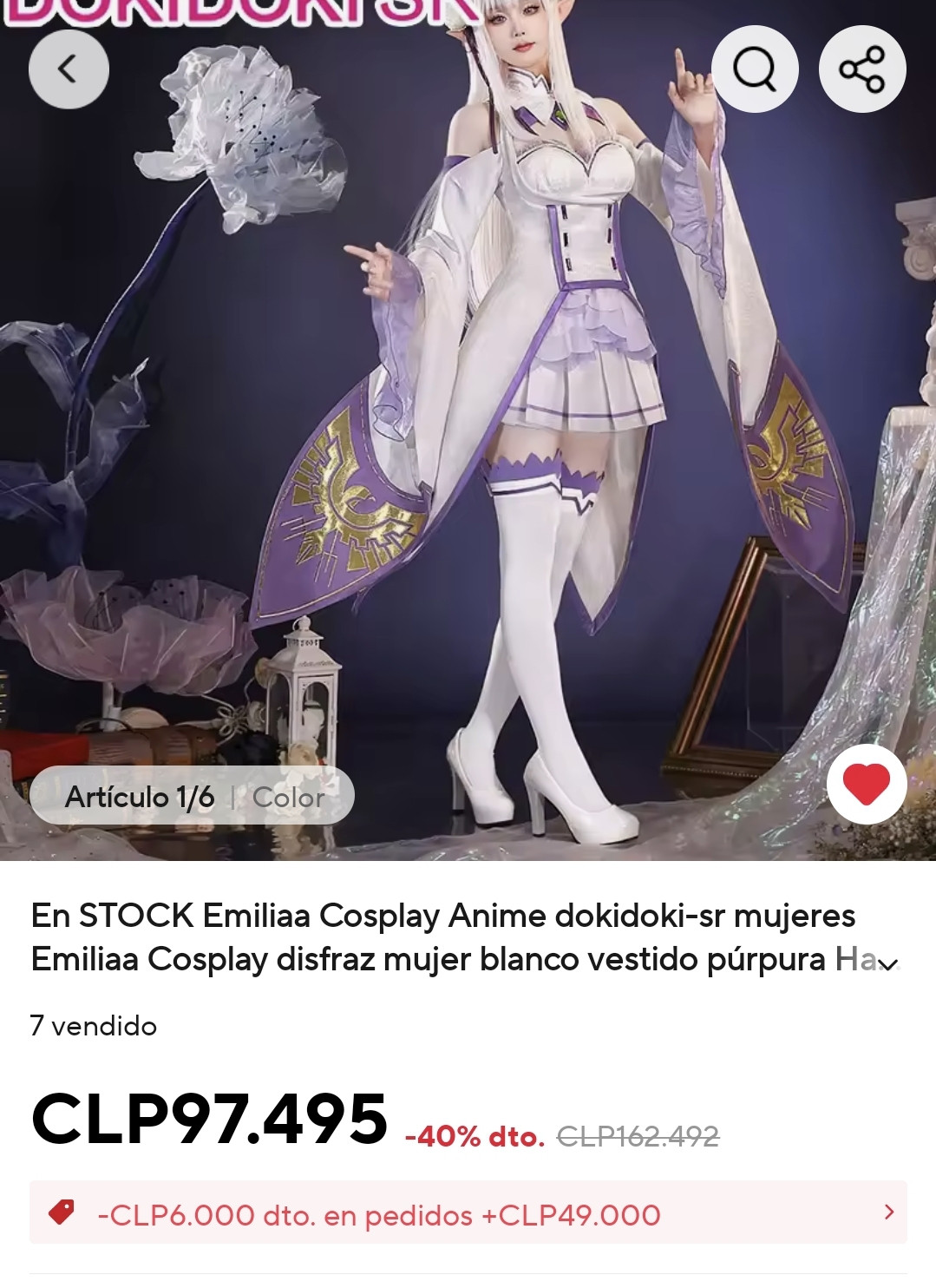The width and height of the screenshot is (936, 1288).
Task: Expand the full product title
Action: click(x=887, y=963)
